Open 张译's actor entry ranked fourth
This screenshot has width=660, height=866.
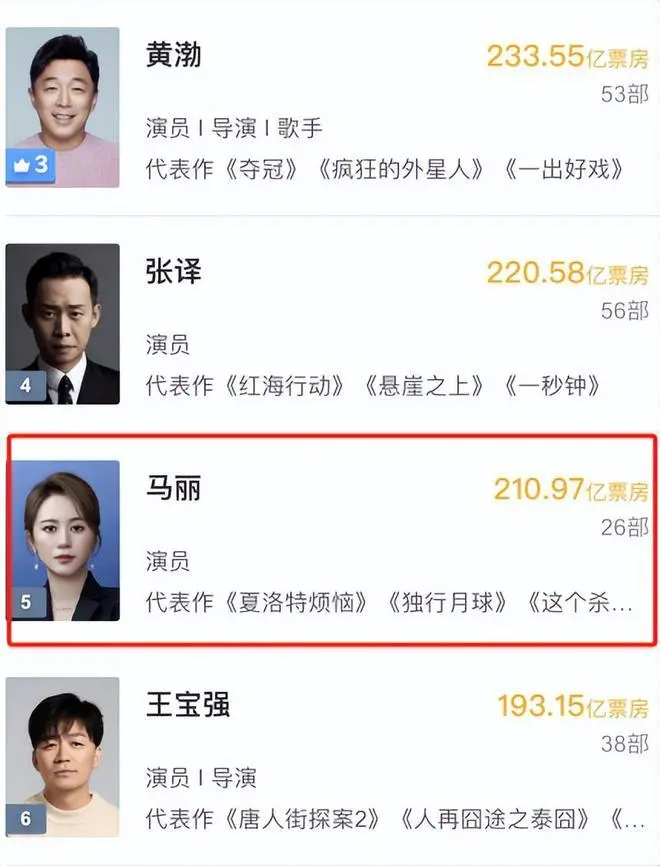point(330,324)
